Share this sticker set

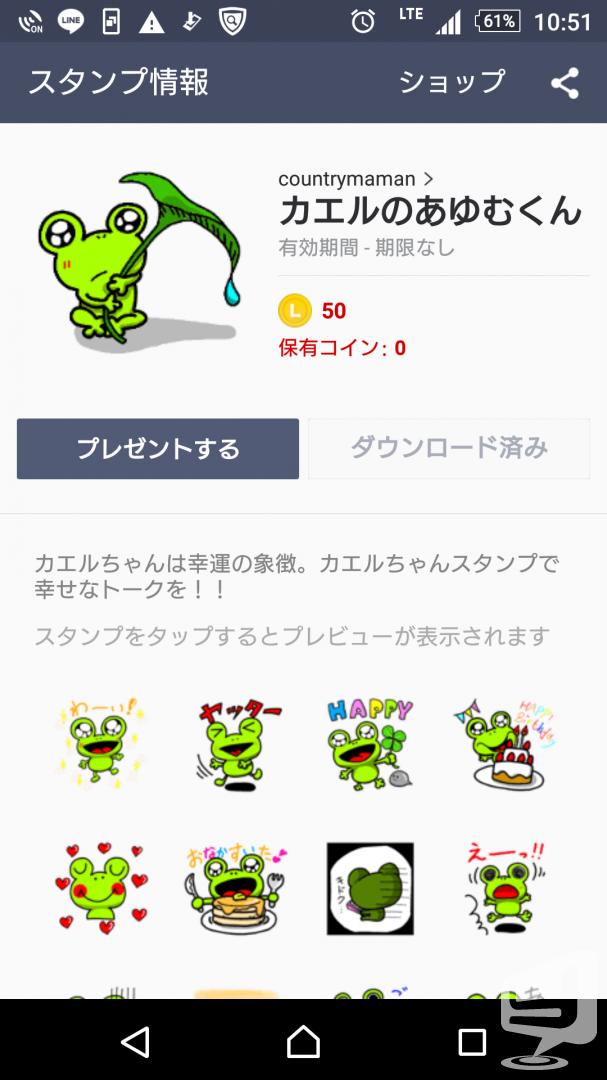tap(565, 83)
